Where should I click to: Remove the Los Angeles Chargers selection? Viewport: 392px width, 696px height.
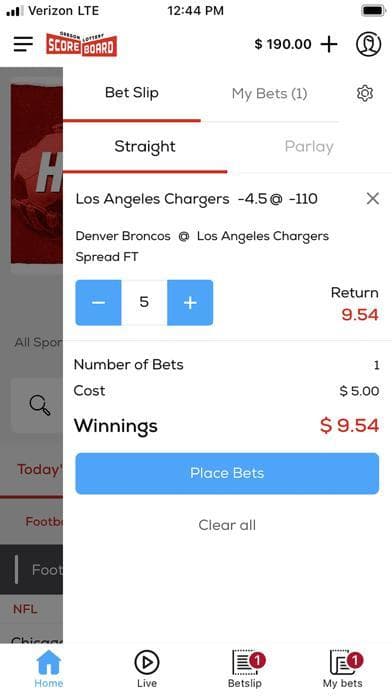373,198
